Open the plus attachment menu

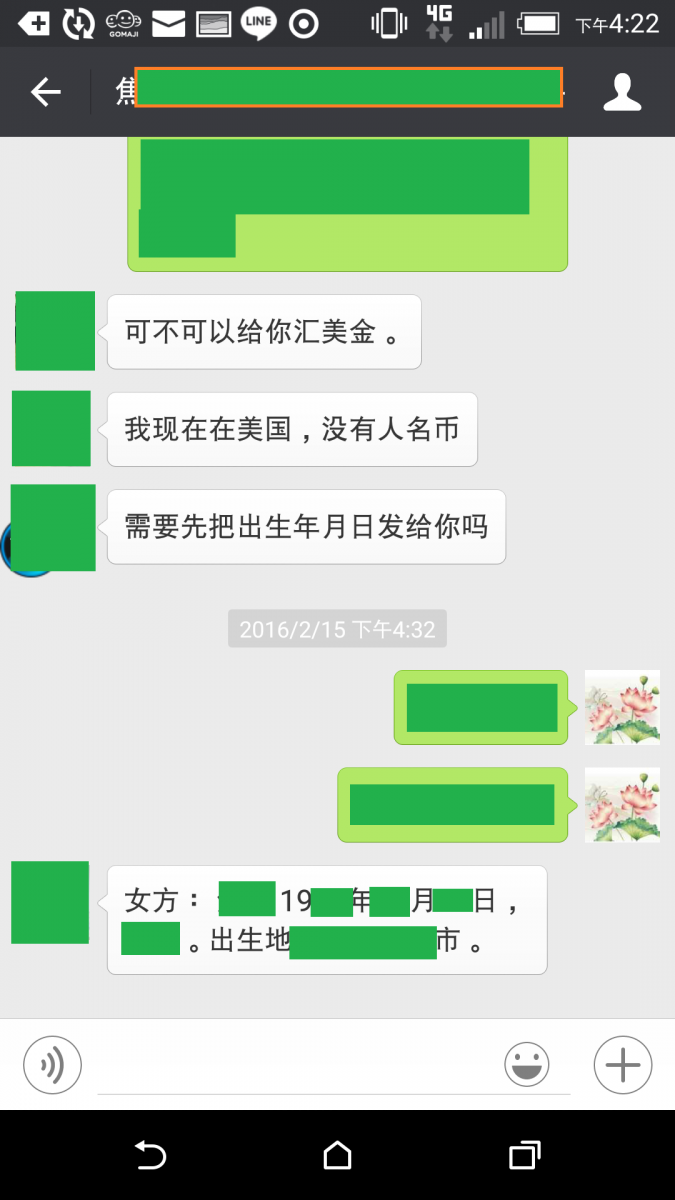pyautogui.click(x=622, y=1064)
